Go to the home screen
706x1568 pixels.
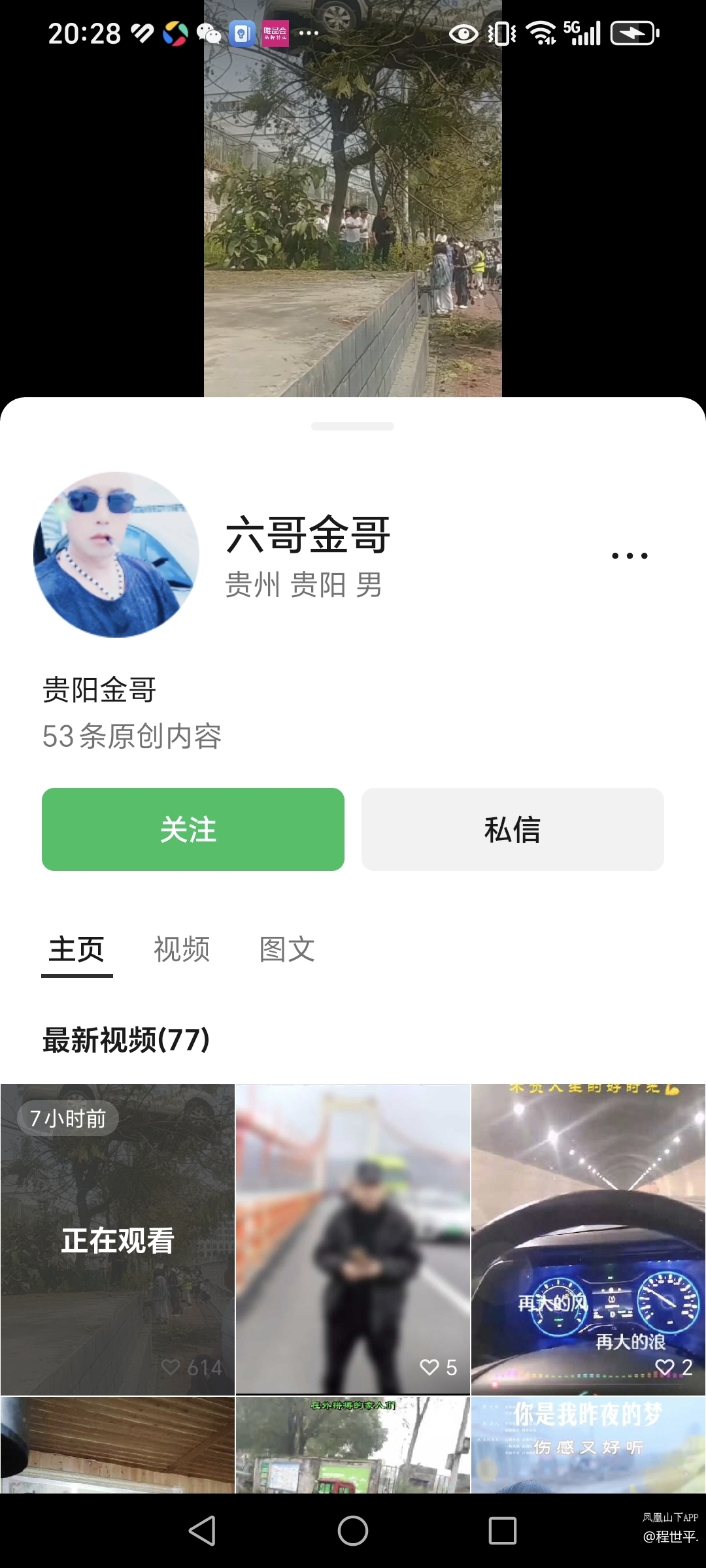pos(353,1530)
